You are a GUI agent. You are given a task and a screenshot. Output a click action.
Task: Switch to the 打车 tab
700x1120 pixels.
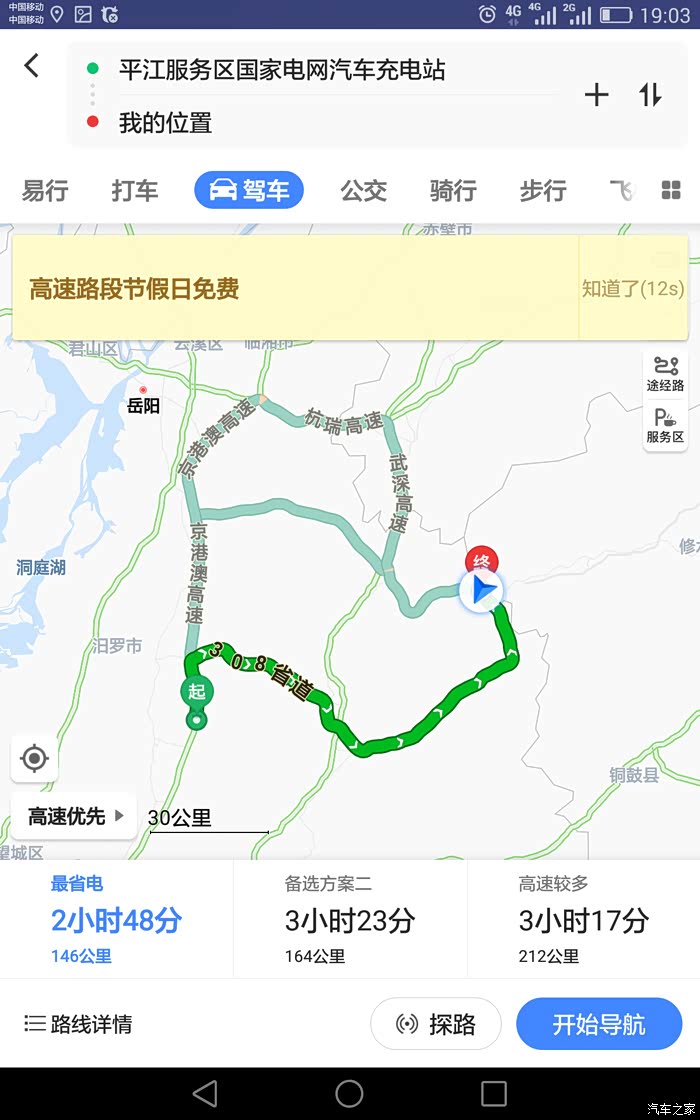(134, 191)
